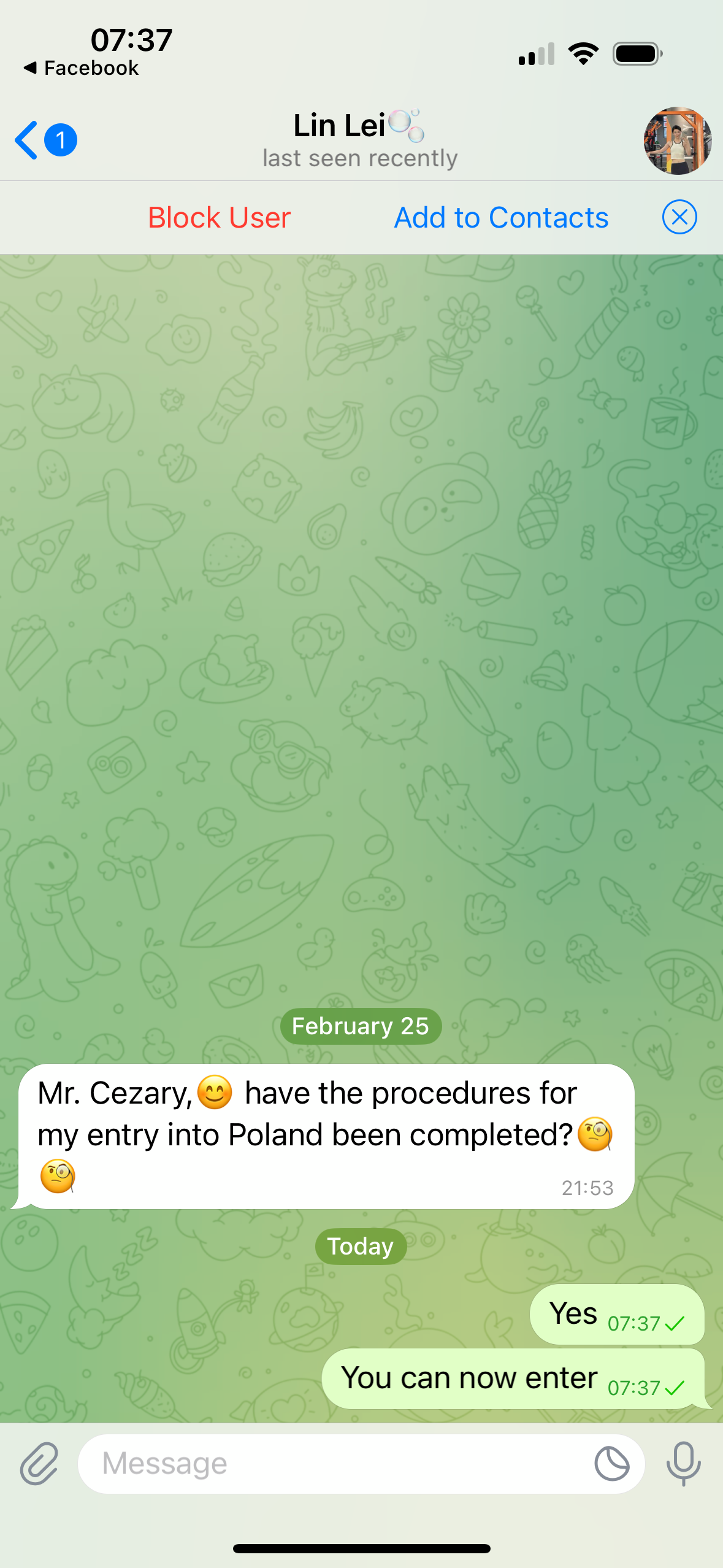The height and width of the screenshot is (1568, 723).
Task: Dismiss the block or add contact bar
Action: click(x=679, y=217)
